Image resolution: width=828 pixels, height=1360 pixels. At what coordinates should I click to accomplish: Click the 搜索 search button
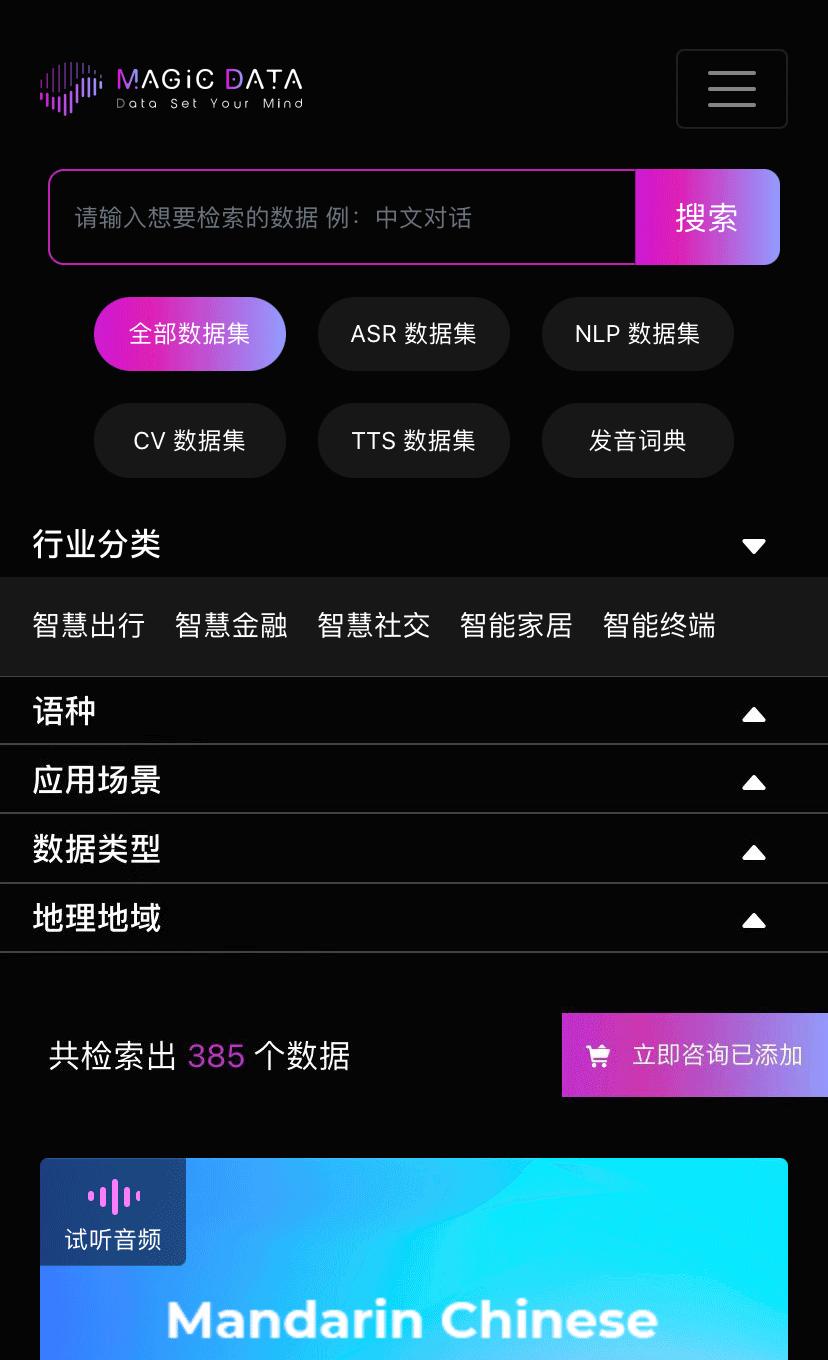(x=707, y=217)
